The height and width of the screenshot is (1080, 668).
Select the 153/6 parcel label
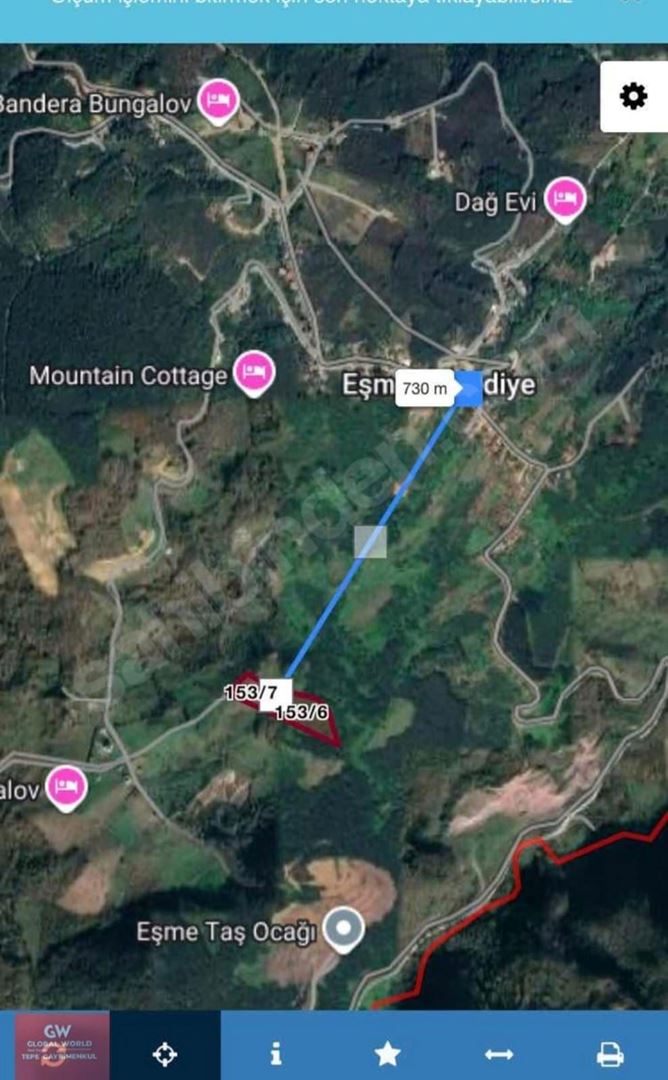[301, 712]
